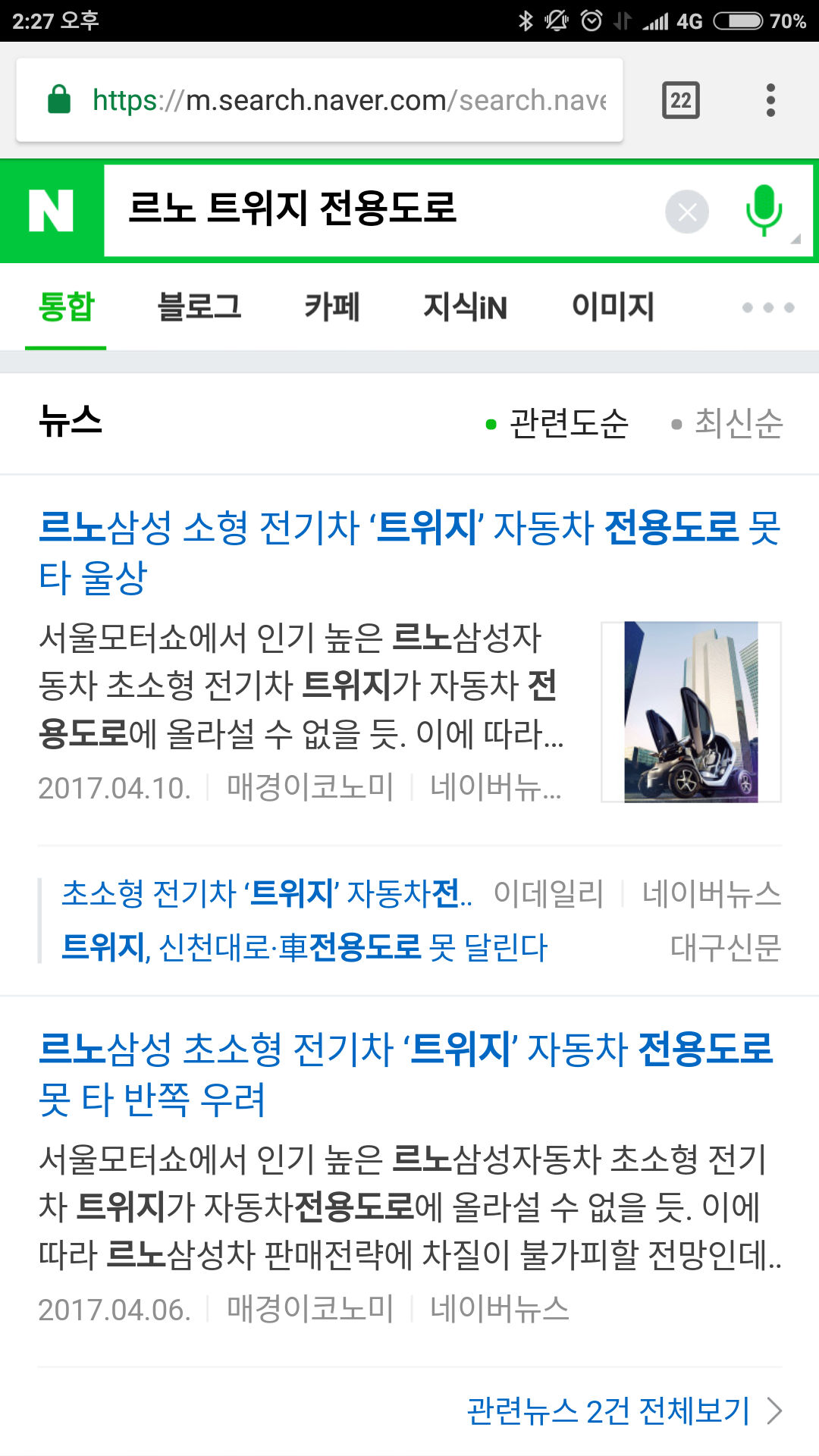Switch to the 지식iN tab

coord(465,307)
